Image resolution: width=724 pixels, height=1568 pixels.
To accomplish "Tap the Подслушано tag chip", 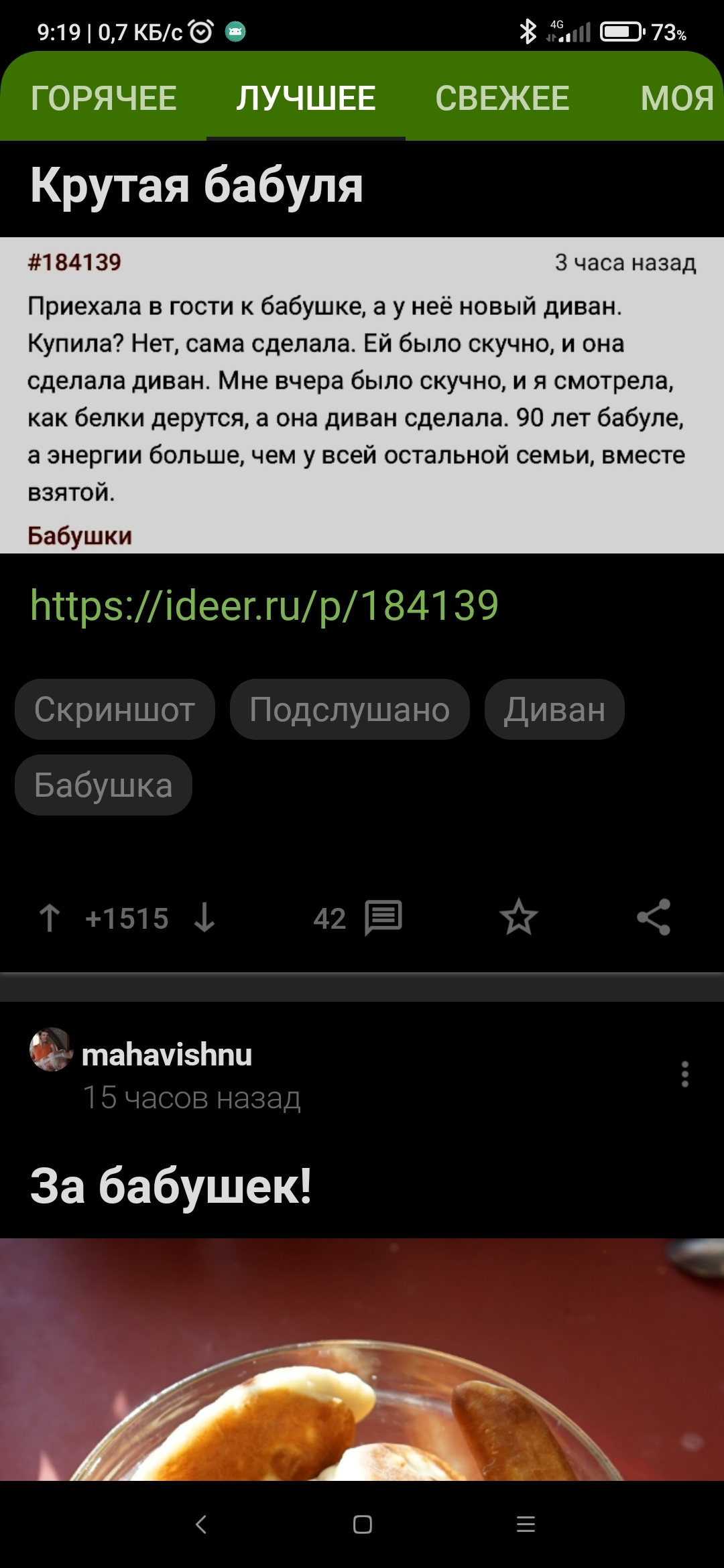I will 349,710.
